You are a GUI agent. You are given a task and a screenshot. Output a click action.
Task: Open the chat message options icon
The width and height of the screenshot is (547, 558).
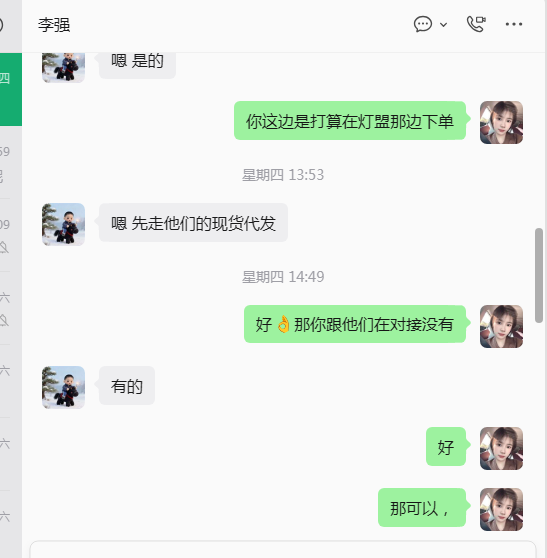pos(423,25)
